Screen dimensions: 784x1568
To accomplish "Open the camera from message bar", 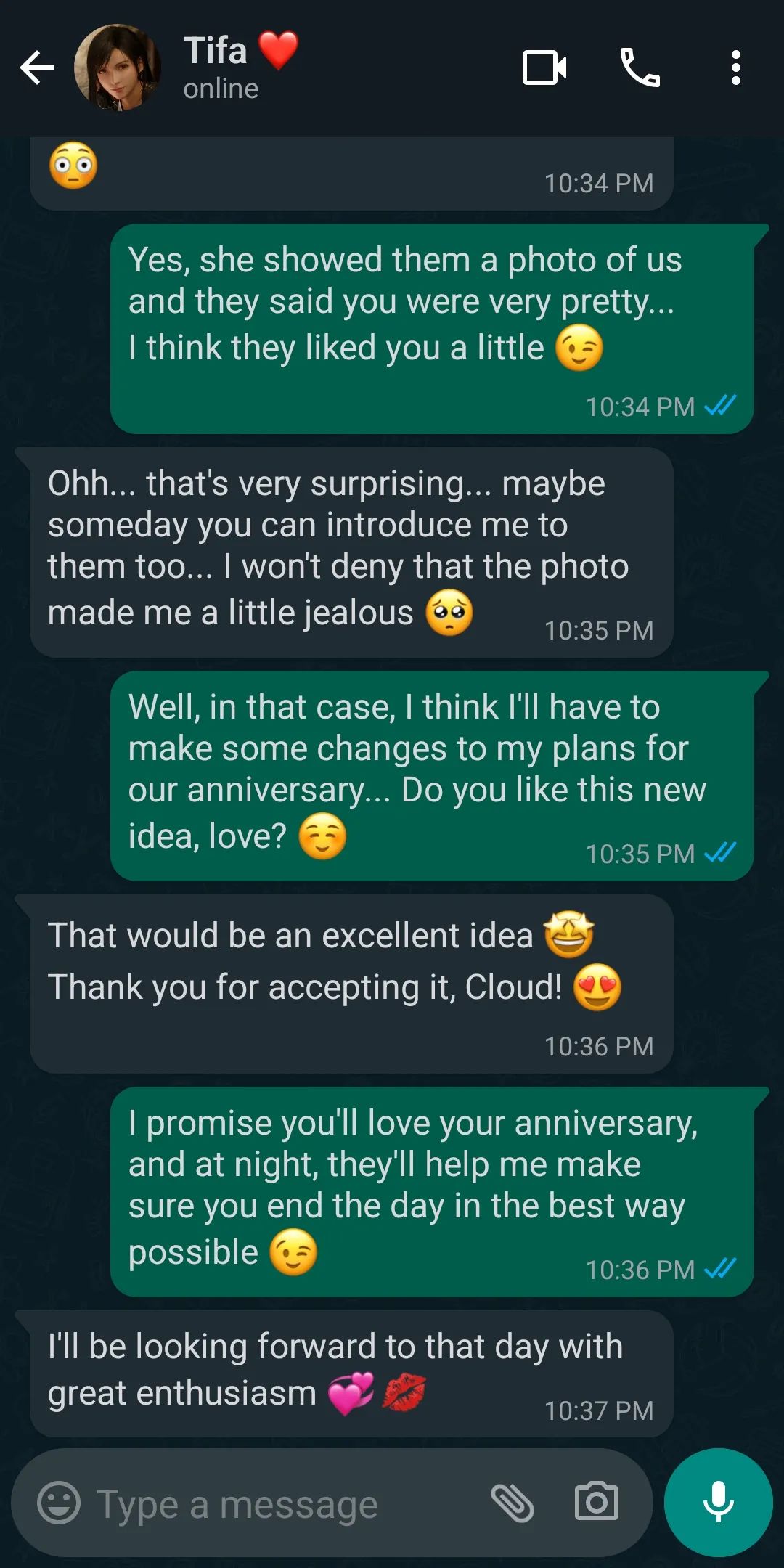I will click(596, 1502).
